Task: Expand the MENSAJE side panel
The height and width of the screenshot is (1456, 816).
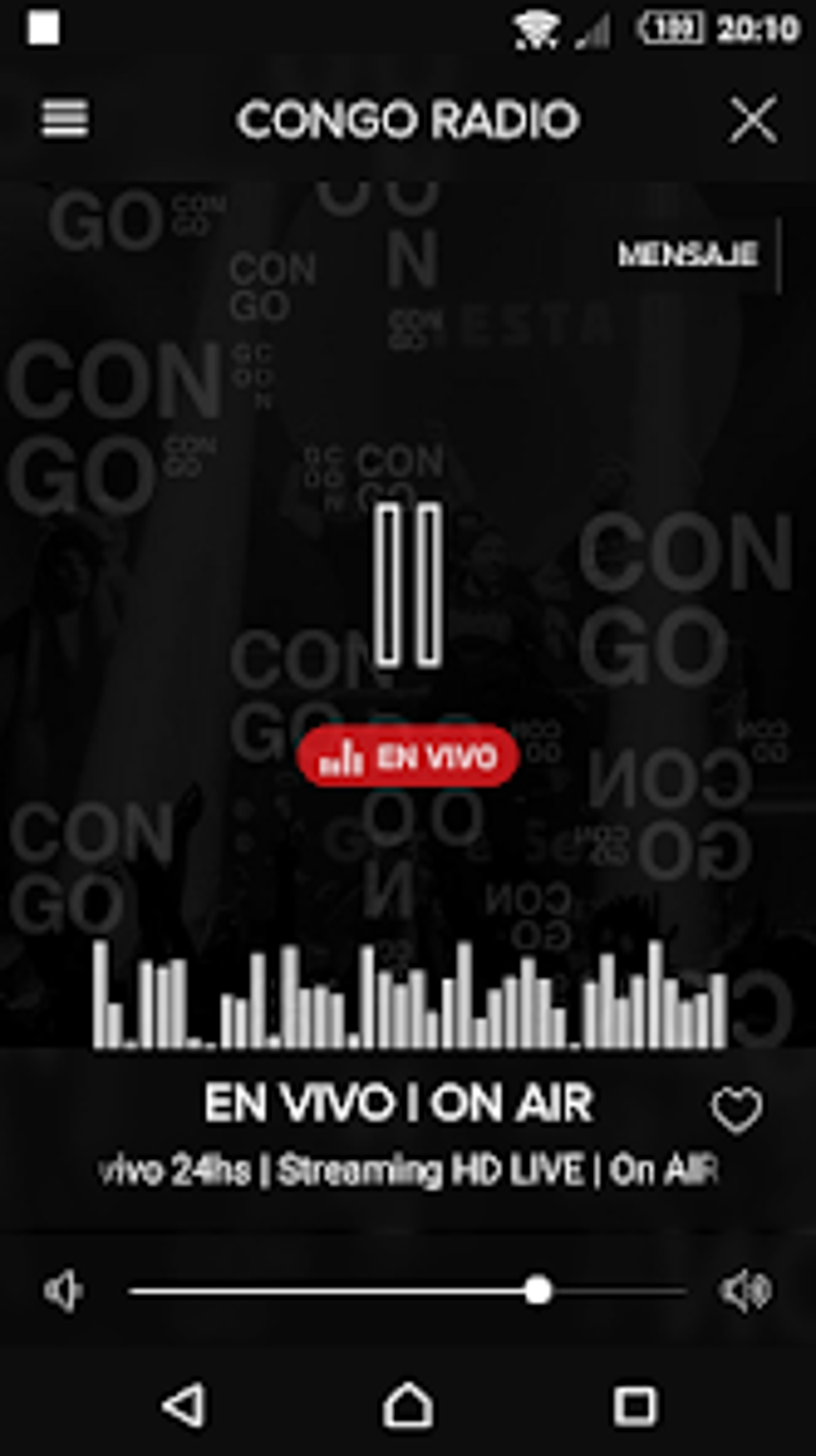Action: pos(687,255)
